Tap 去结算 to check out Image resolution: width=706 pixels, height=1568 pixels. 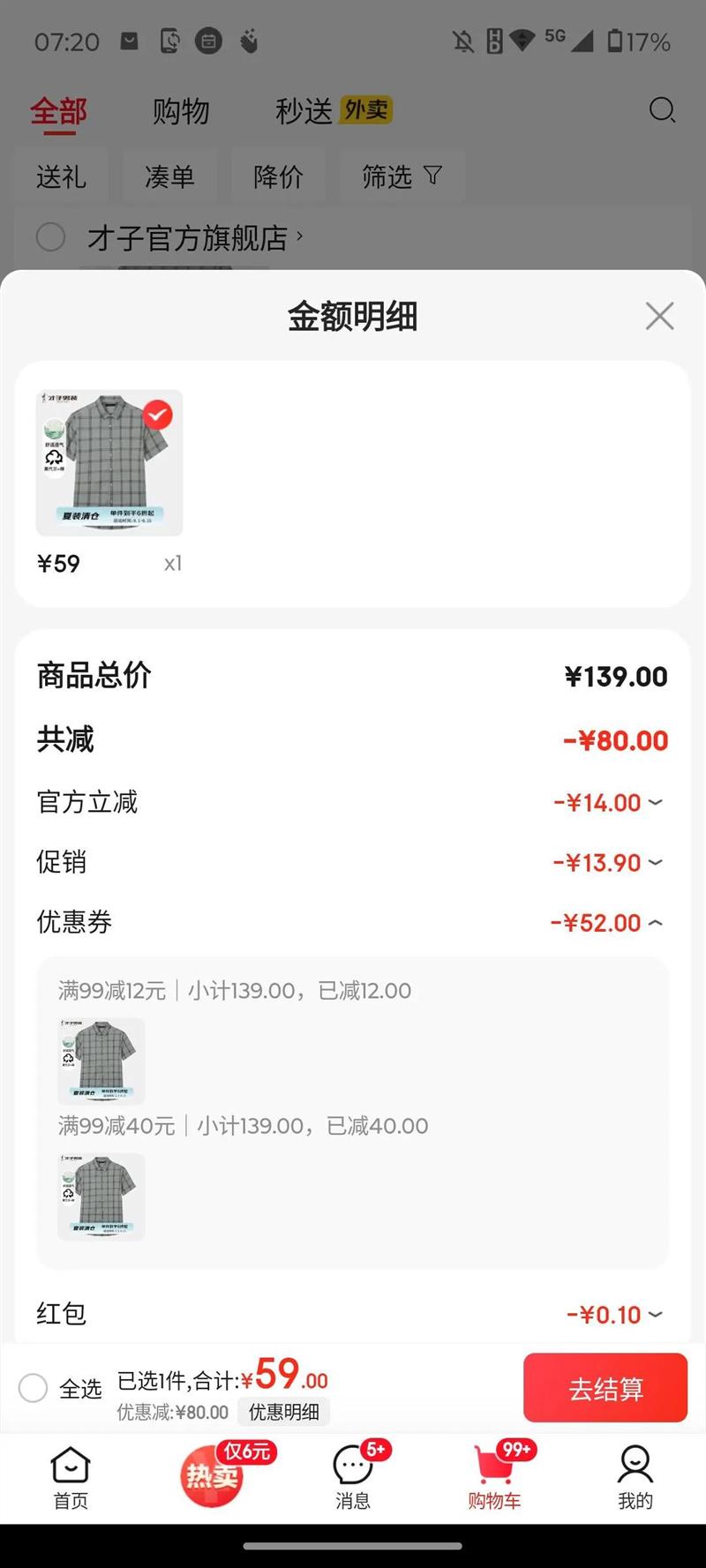(605, 1388)
